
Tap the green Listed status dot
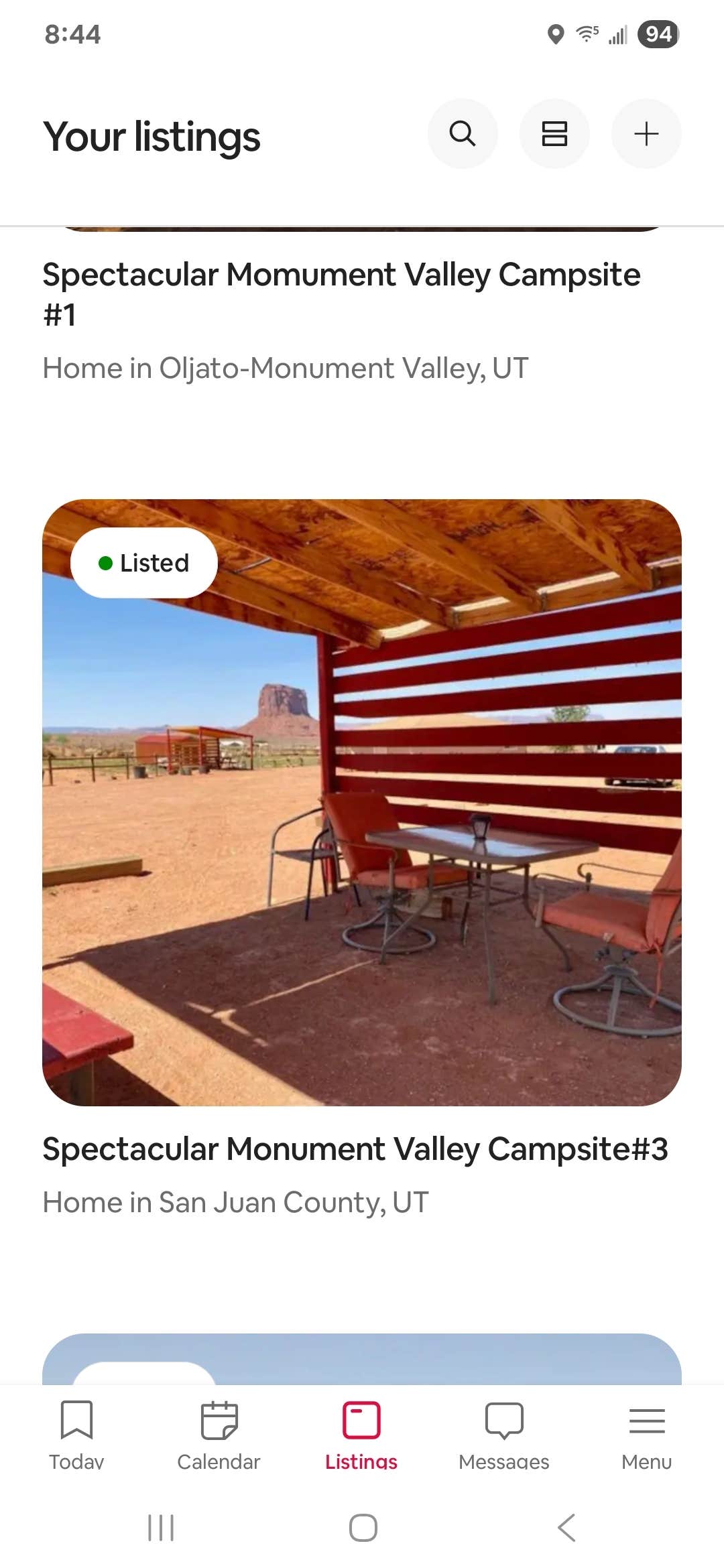click(106, 563)
